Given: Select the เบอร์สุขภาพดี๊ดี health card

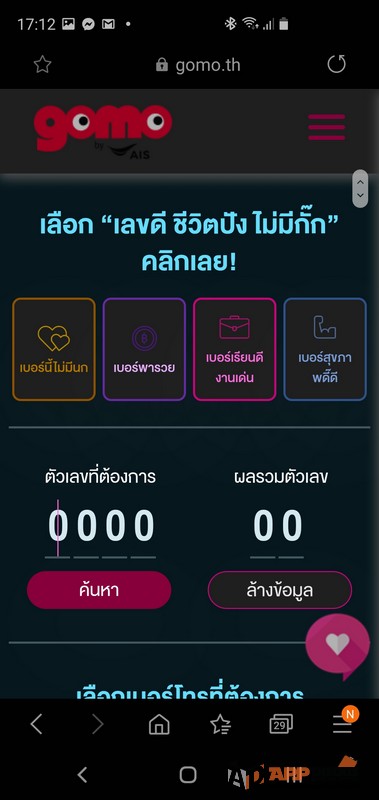Looking at the screenshot, I should pos(325,349).
